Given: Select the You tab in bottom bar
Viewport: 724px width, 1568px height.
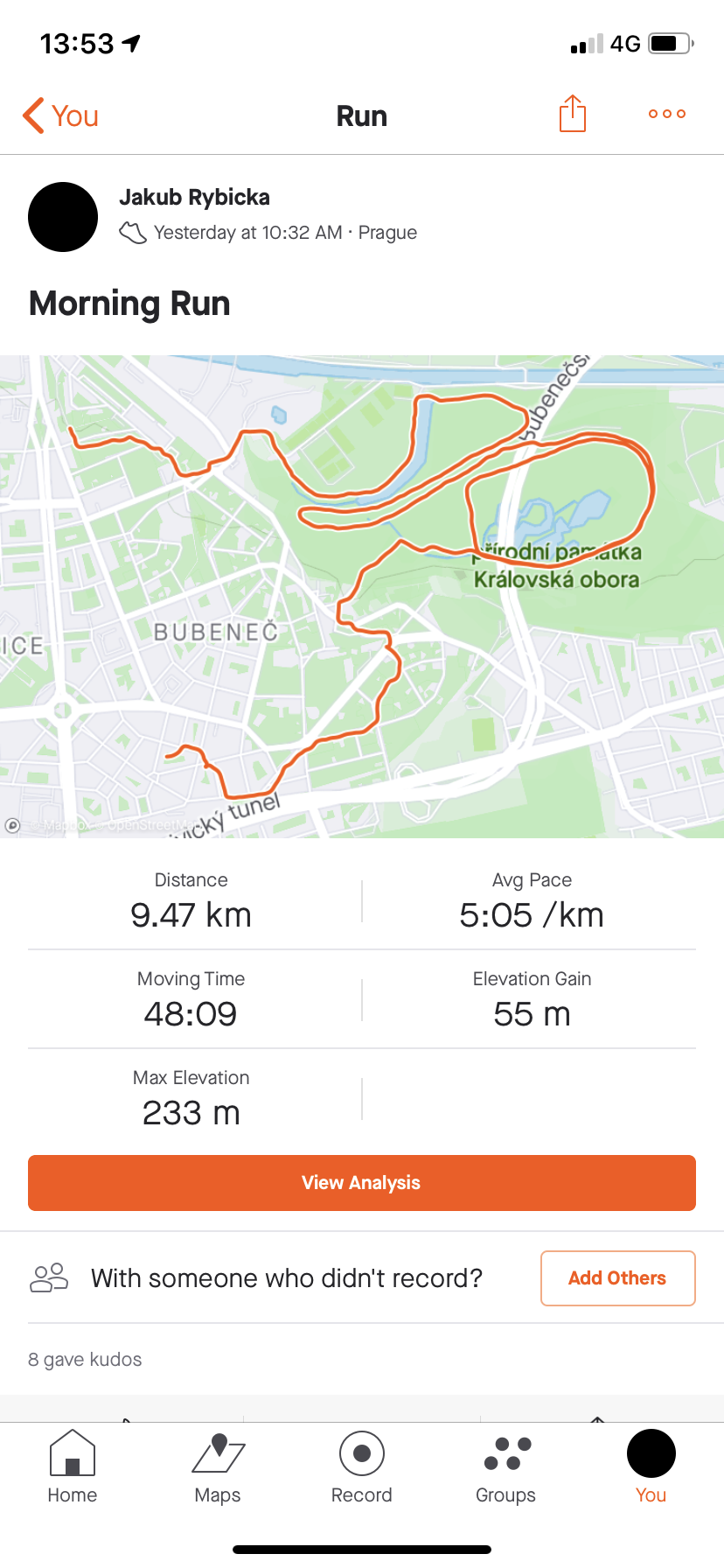Looking at the screenshot, I should 651,1467.
